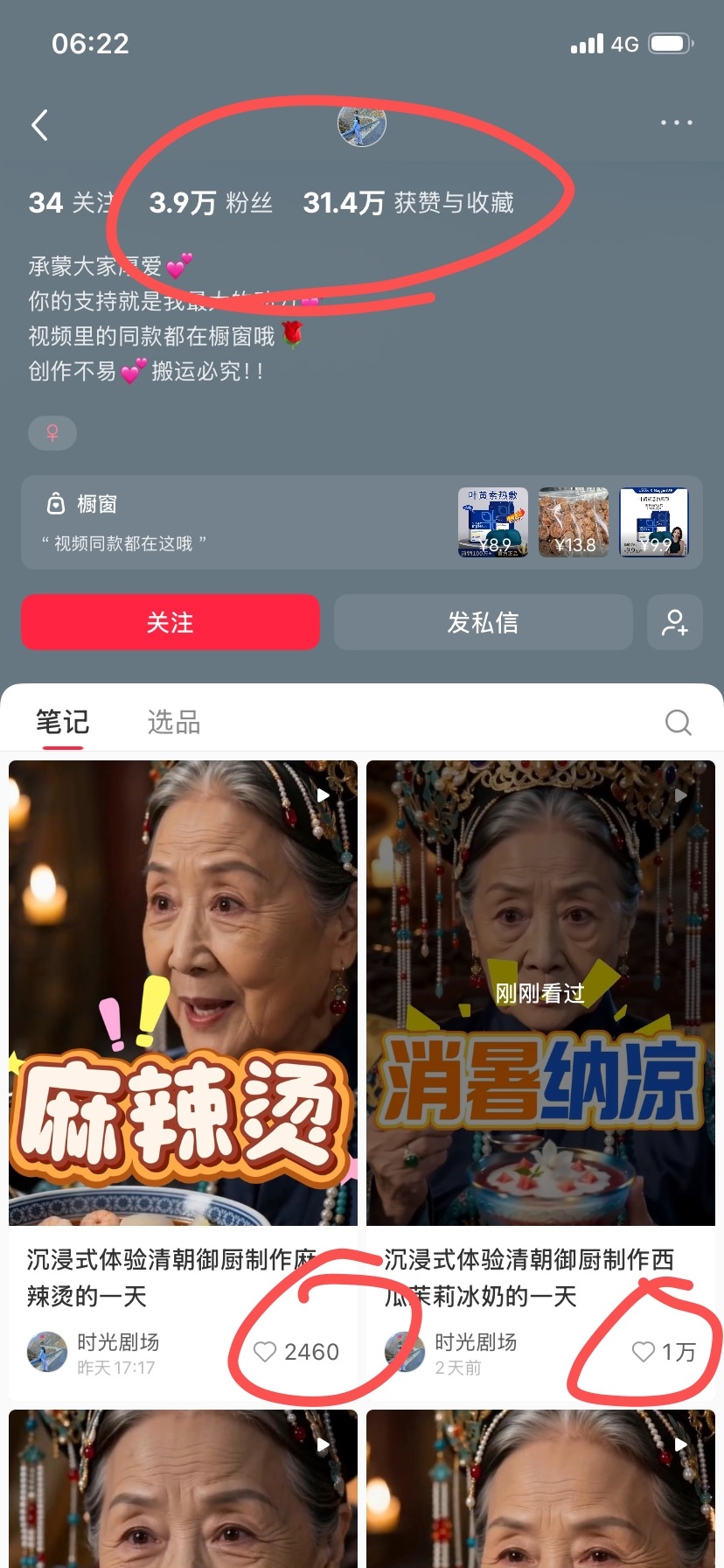Open the ¥13.8 product in 橱窗
The width and height of the screenshot is (724, 1568).
(x=574, y=522)
